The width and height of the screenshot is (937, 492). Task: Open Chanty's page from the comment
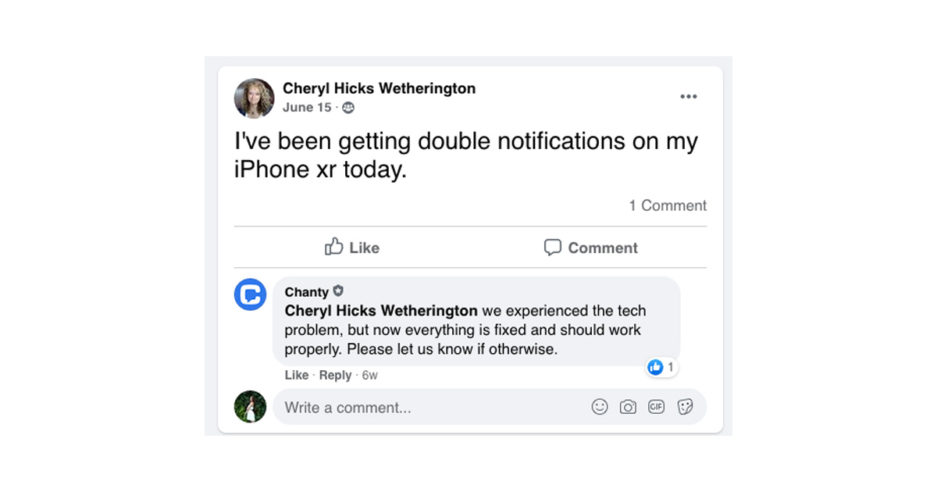click(306, 292)
